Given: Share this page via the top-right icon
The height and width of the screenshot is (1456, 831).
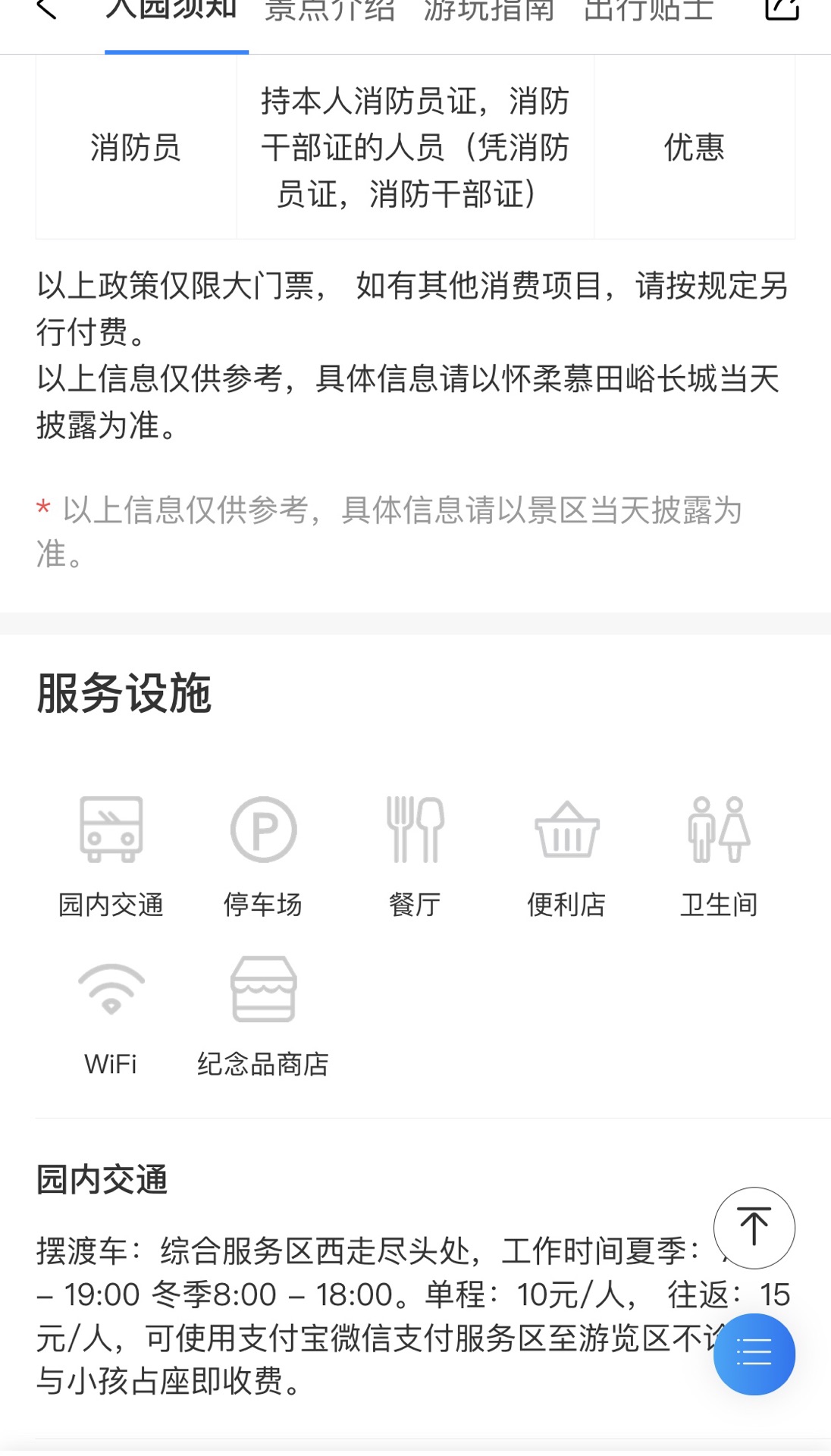Looking at the screenshot, I should click(x=782, y=9).
